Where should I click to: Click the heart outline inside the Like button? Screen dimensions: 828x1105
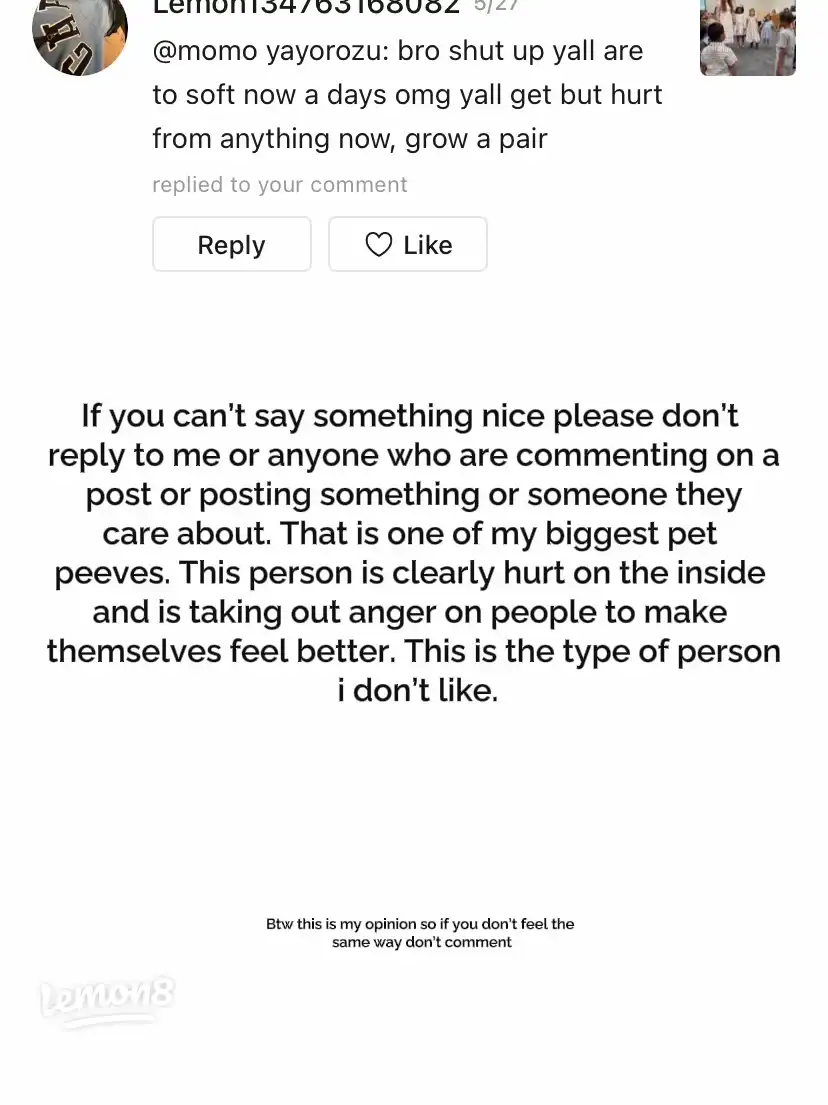379,243
